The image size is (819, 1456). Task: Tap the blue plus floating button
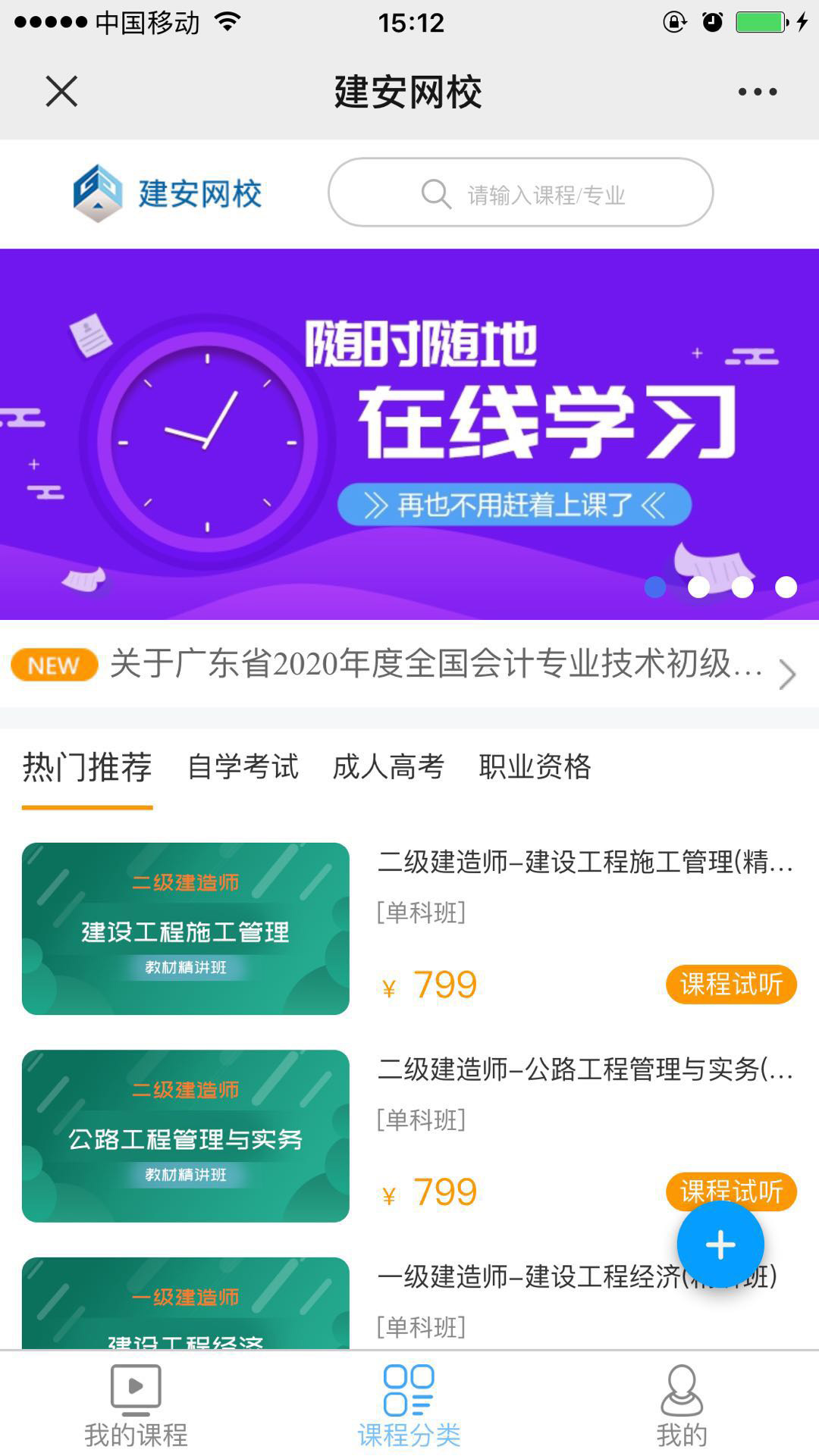point(720,1245)
